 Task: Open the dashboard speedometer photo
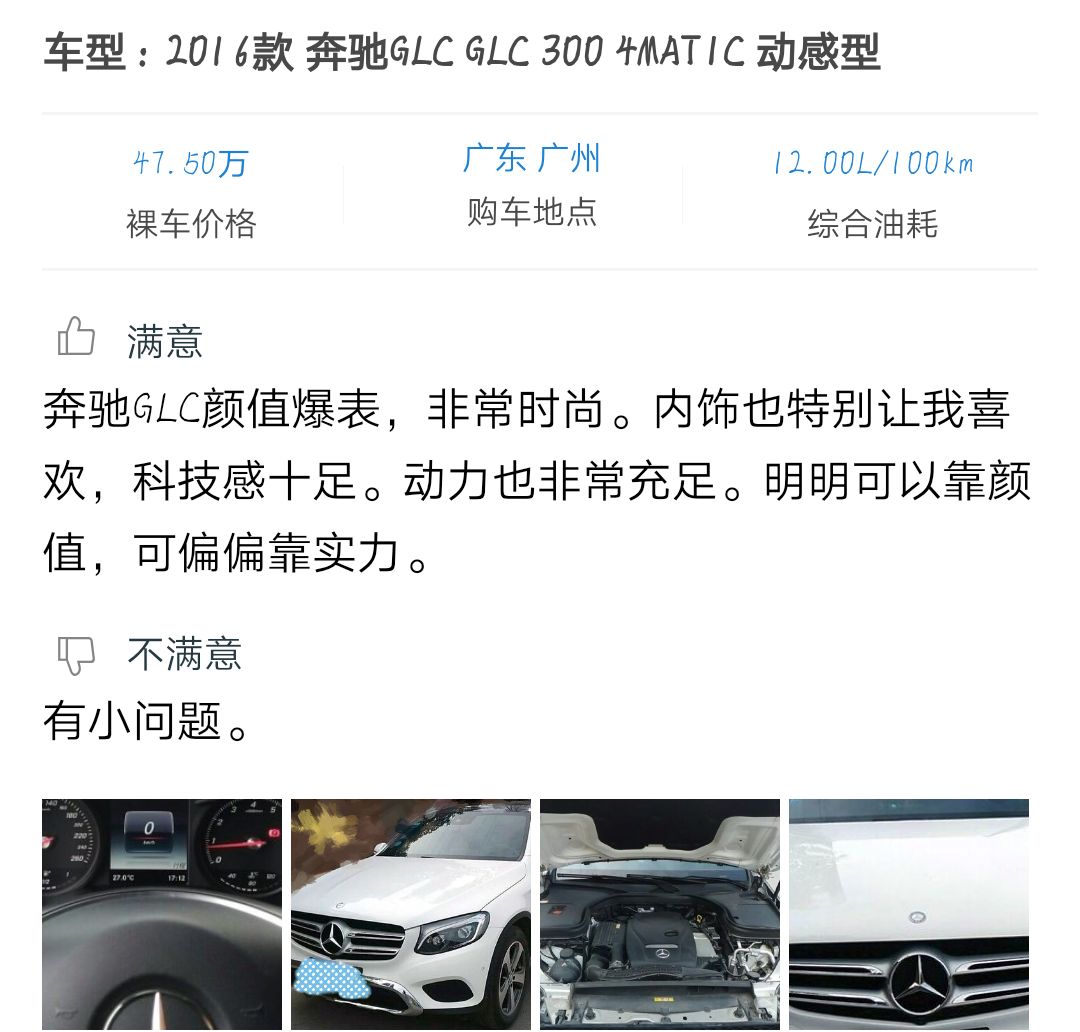[x=162, y=914]
